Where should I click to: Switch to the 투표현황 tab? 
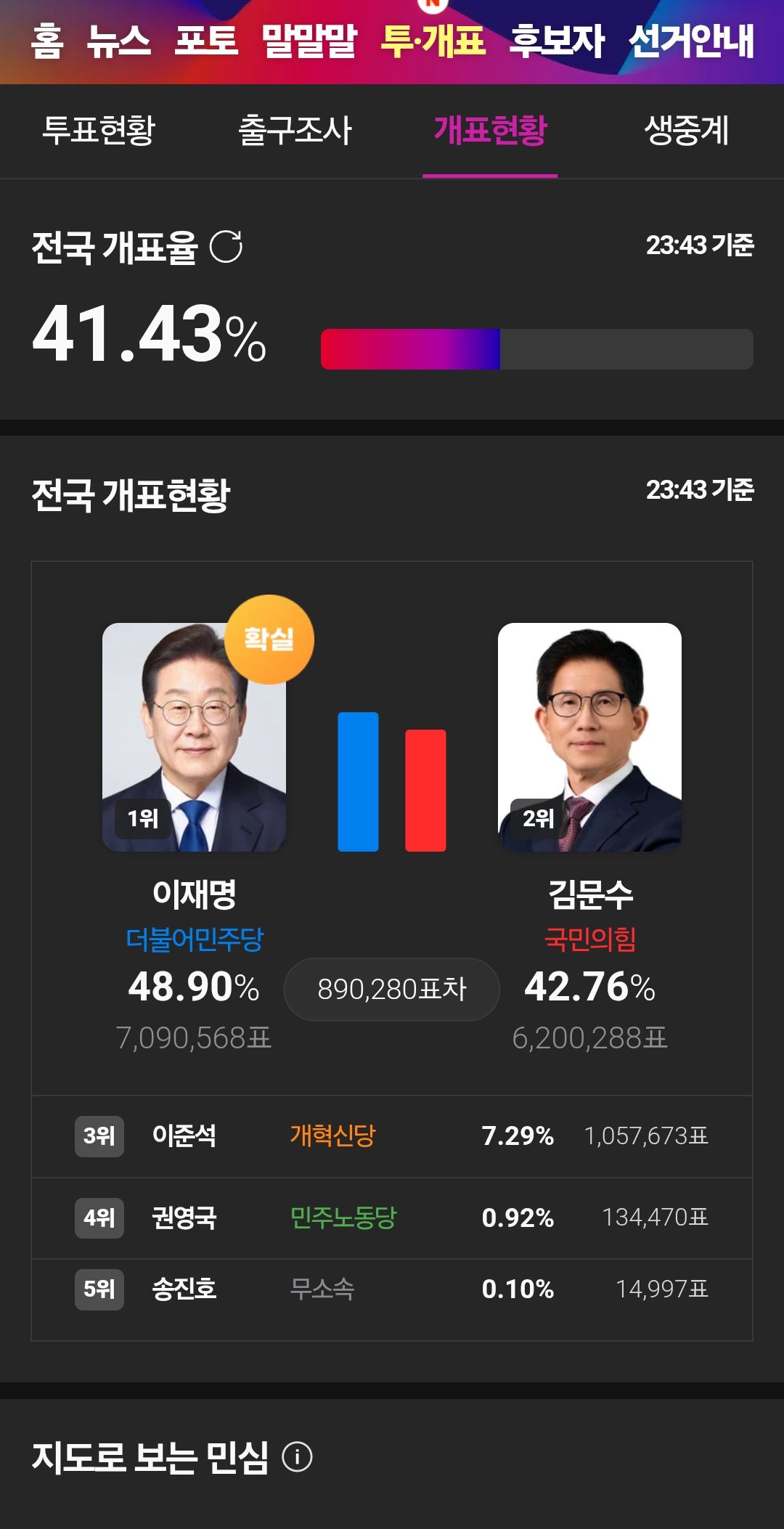(x=99, y=131)
